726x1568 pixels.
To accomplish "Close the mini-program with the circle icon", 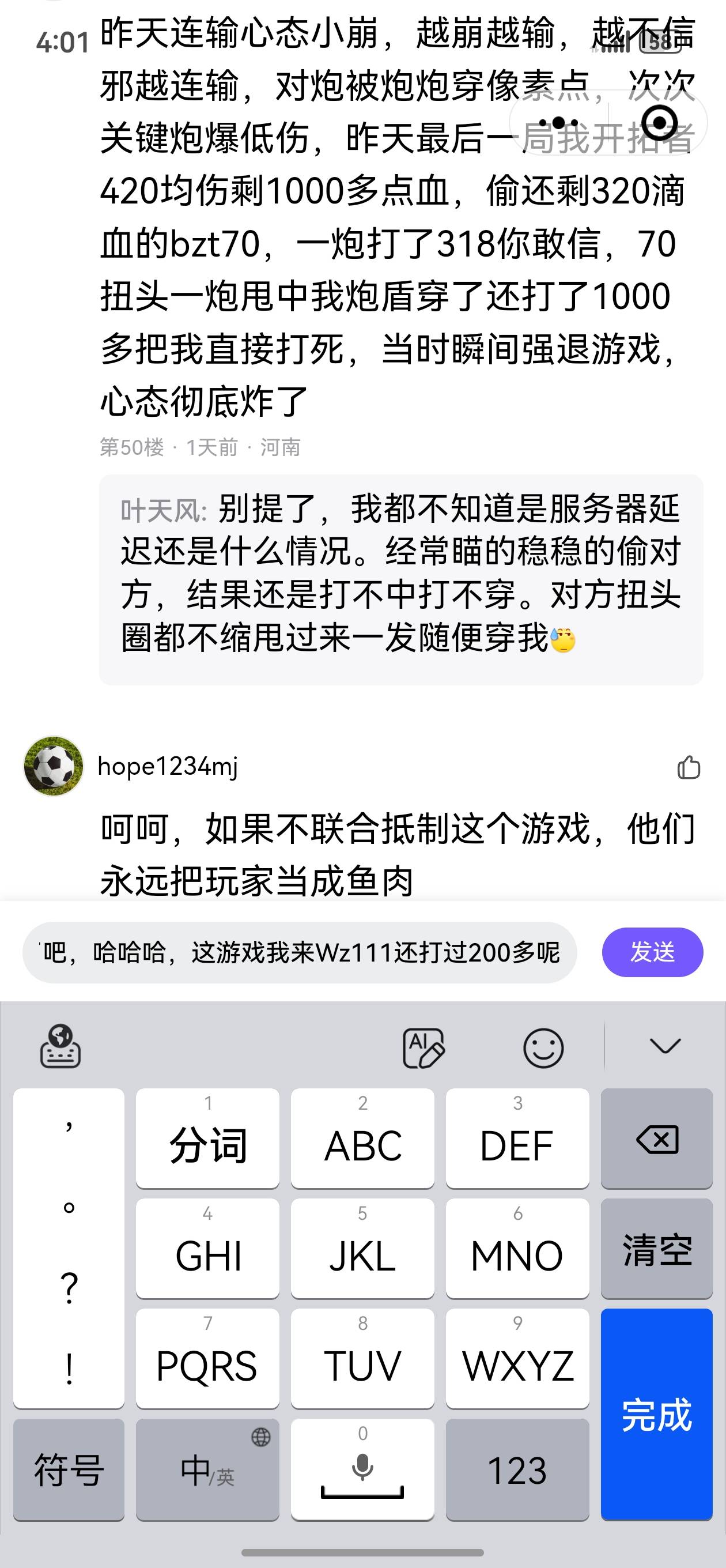I will click(x=659, y=123).
